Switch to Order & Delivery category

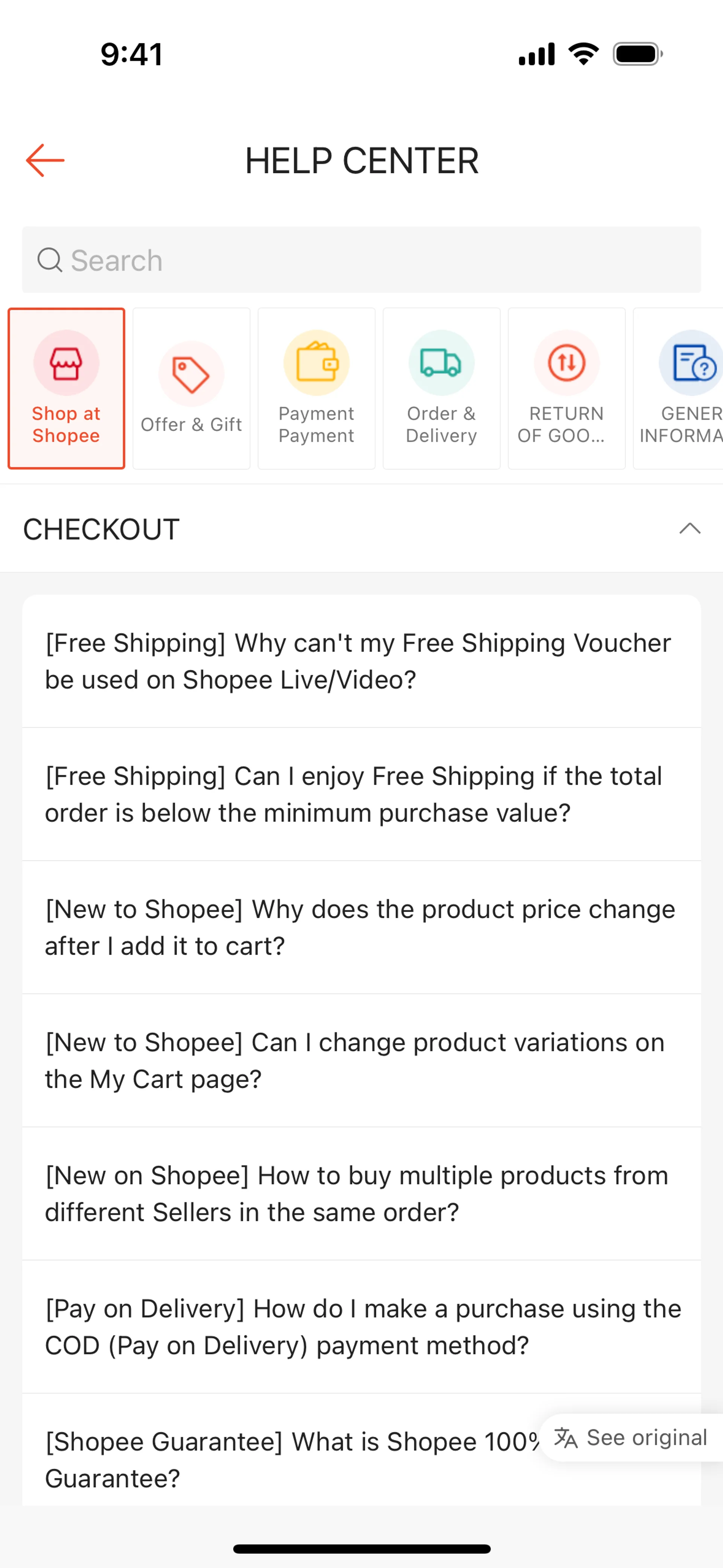click(x=441, y=388)
